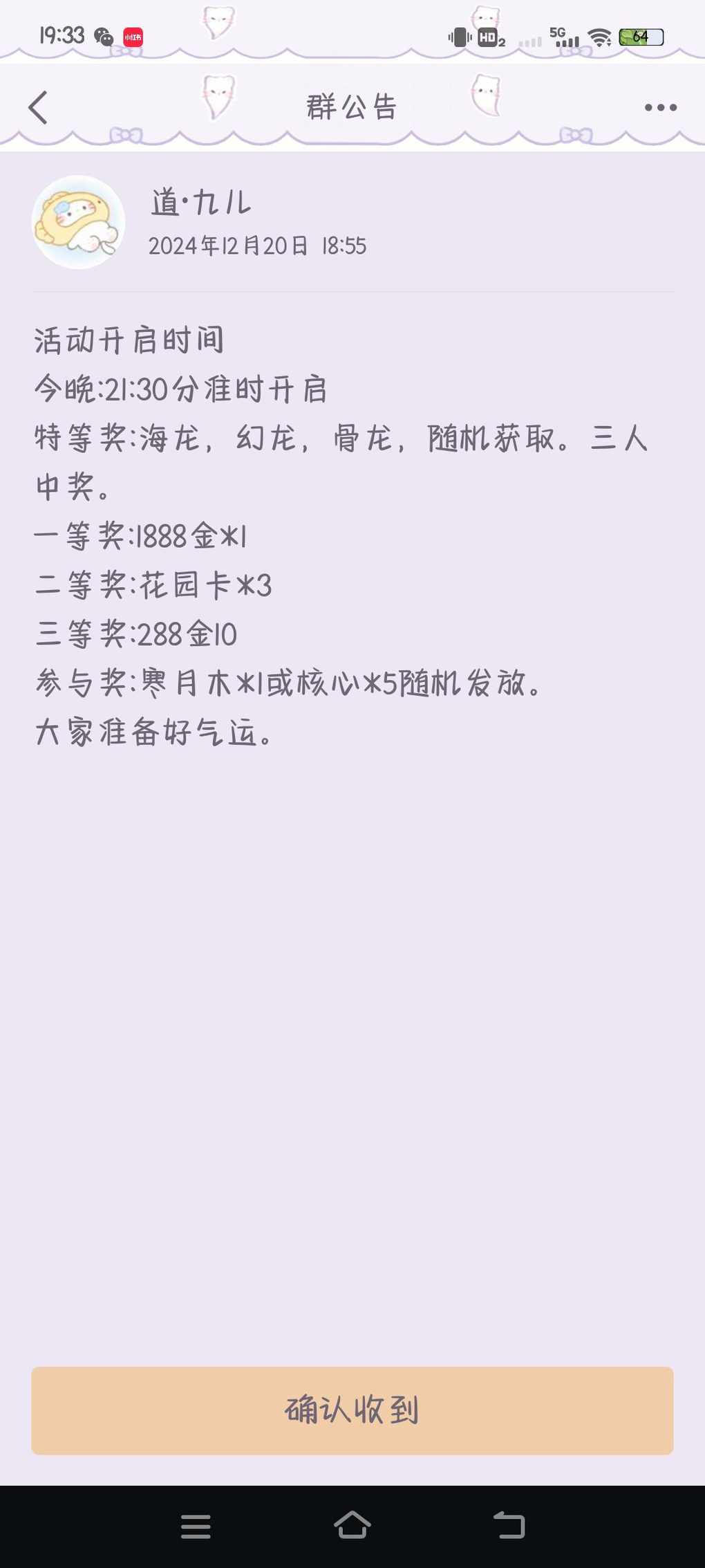
Task: Tap the system home button
Action: [x=352, y=1525]
